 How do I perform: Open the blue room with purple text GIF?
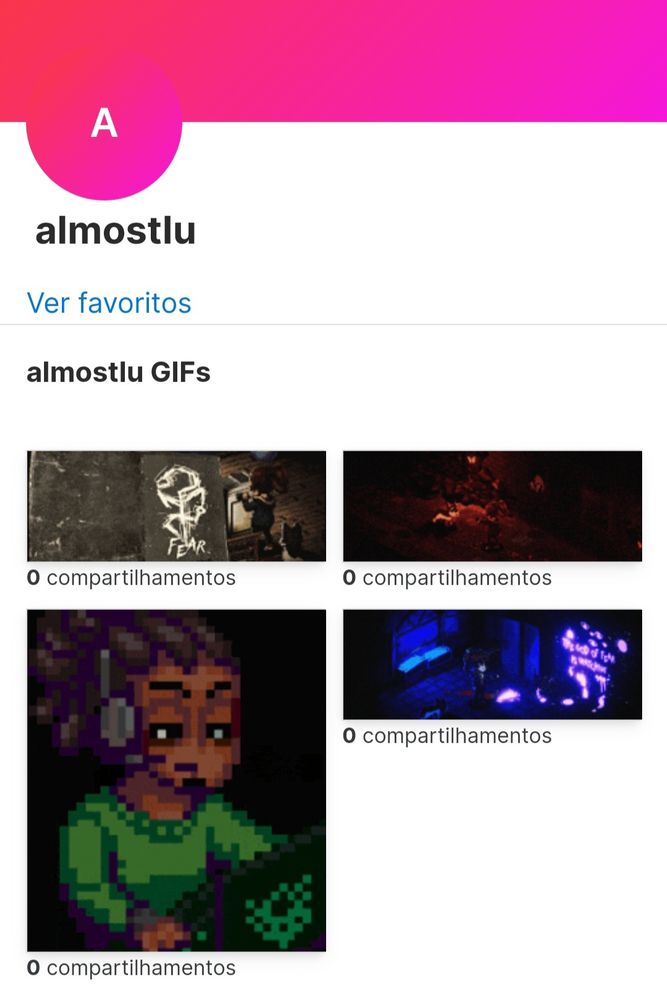coord(492,664)
